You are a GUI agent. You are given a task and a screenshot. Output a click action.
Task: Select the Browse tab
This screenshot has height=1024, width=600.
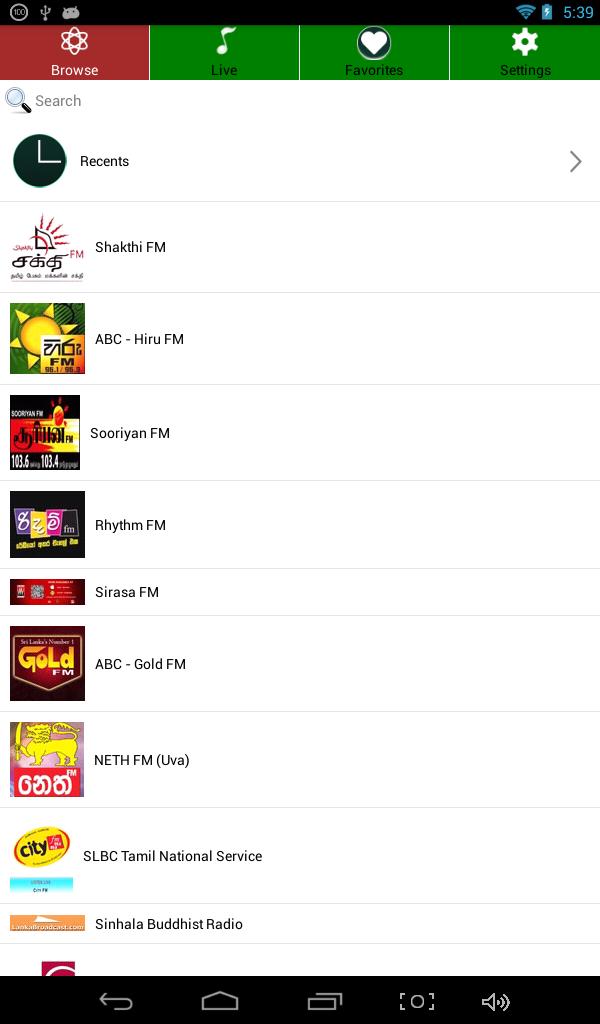[75, 52]
